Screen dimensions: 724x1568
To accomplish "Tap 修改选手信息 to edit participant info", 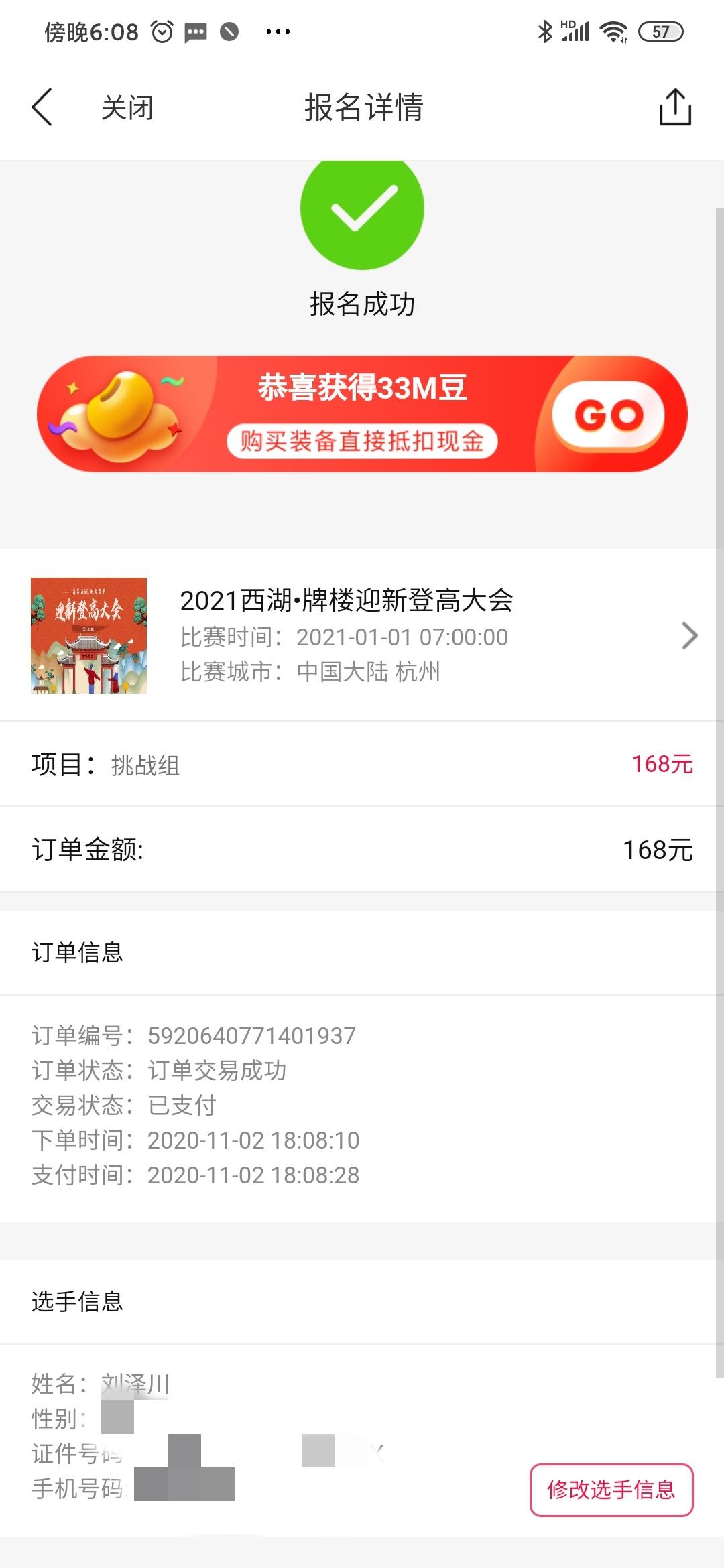I will 611,1490.
